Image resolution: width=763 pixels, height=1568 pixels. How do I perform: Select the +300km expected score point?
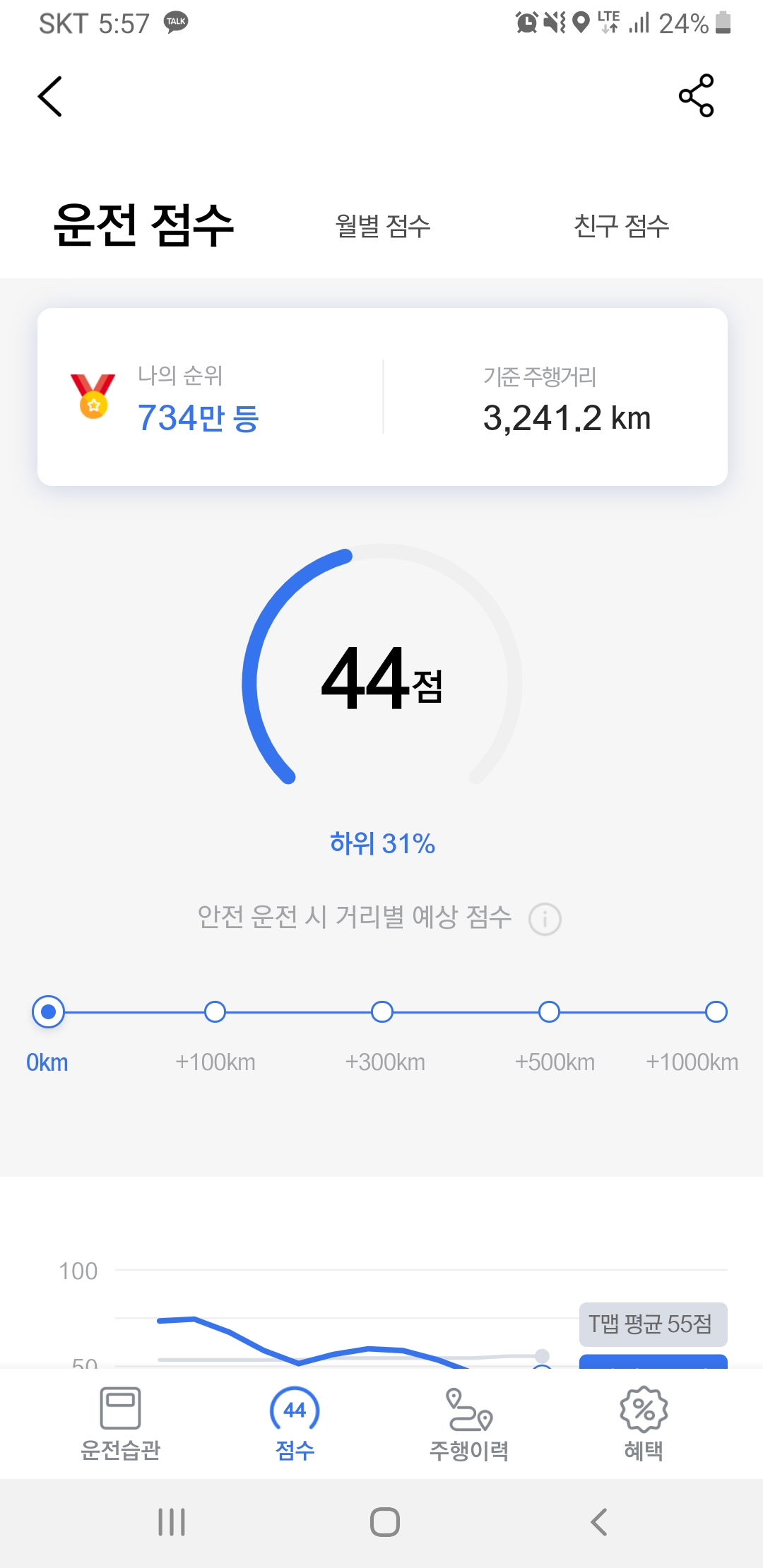point(382,1012)
